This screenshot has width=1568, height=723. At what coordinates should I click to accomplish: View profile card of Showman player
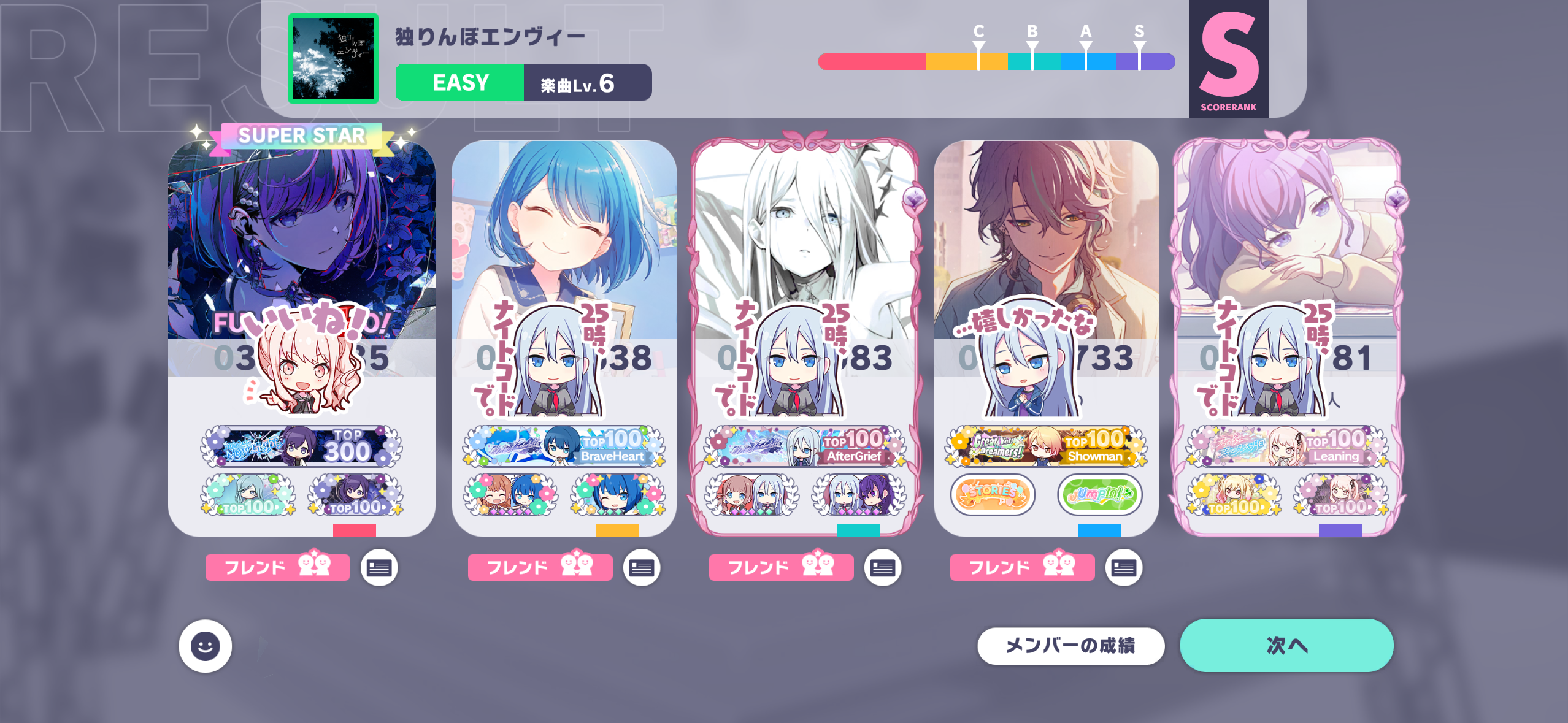[1123, 567]
